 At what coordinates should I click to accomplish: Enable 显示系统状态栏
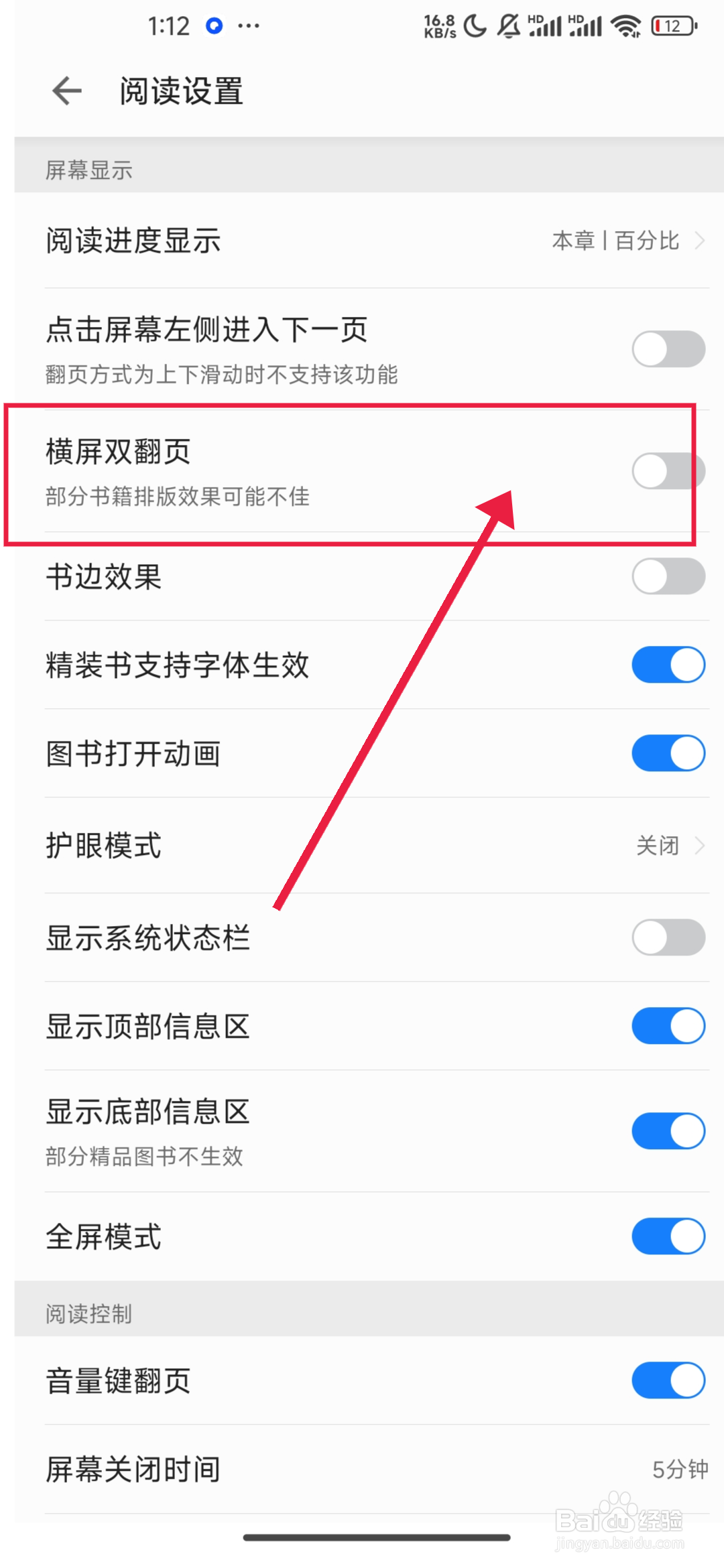point(667,937)
